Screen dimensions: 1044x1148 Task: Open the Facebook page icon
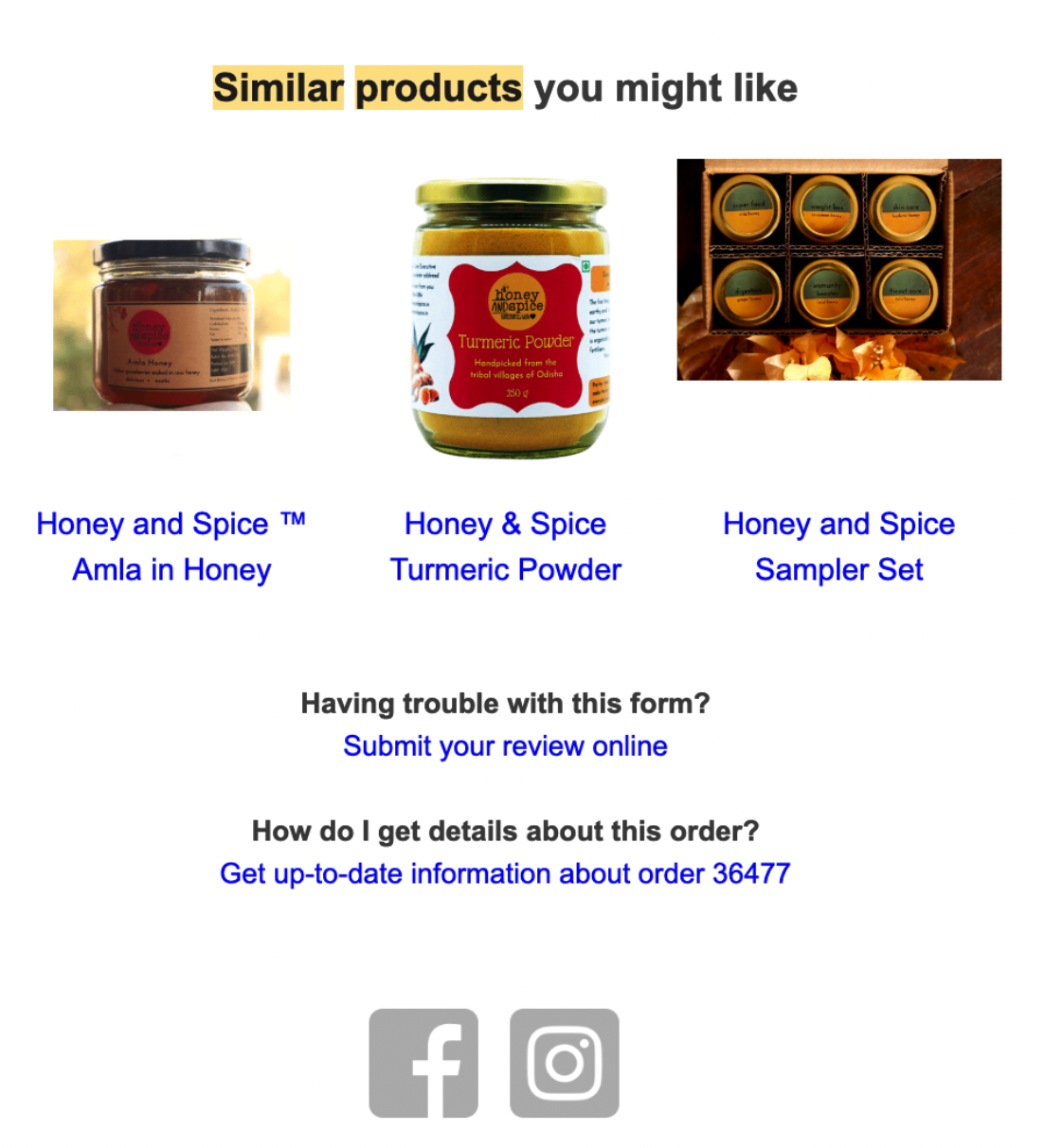[x=423, y=1063]
